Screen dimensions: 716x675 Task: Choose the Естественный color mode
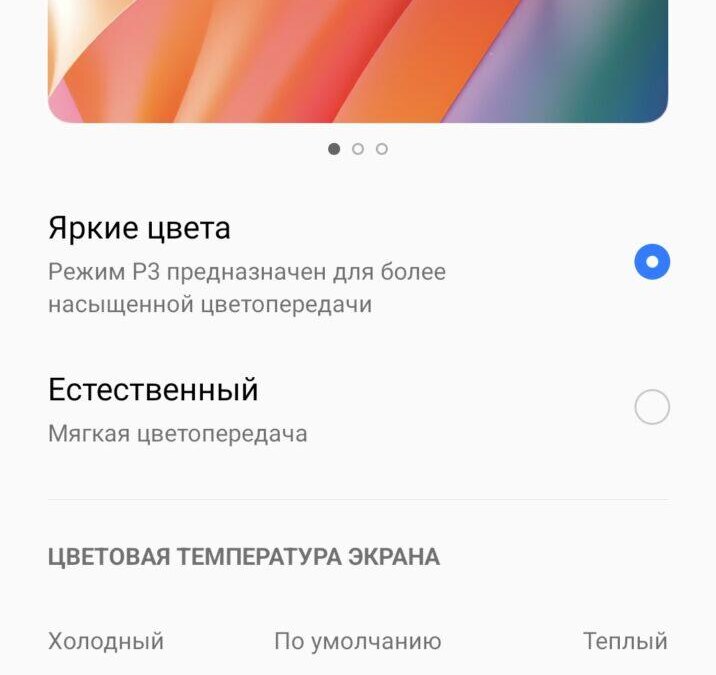coord(652,408)
